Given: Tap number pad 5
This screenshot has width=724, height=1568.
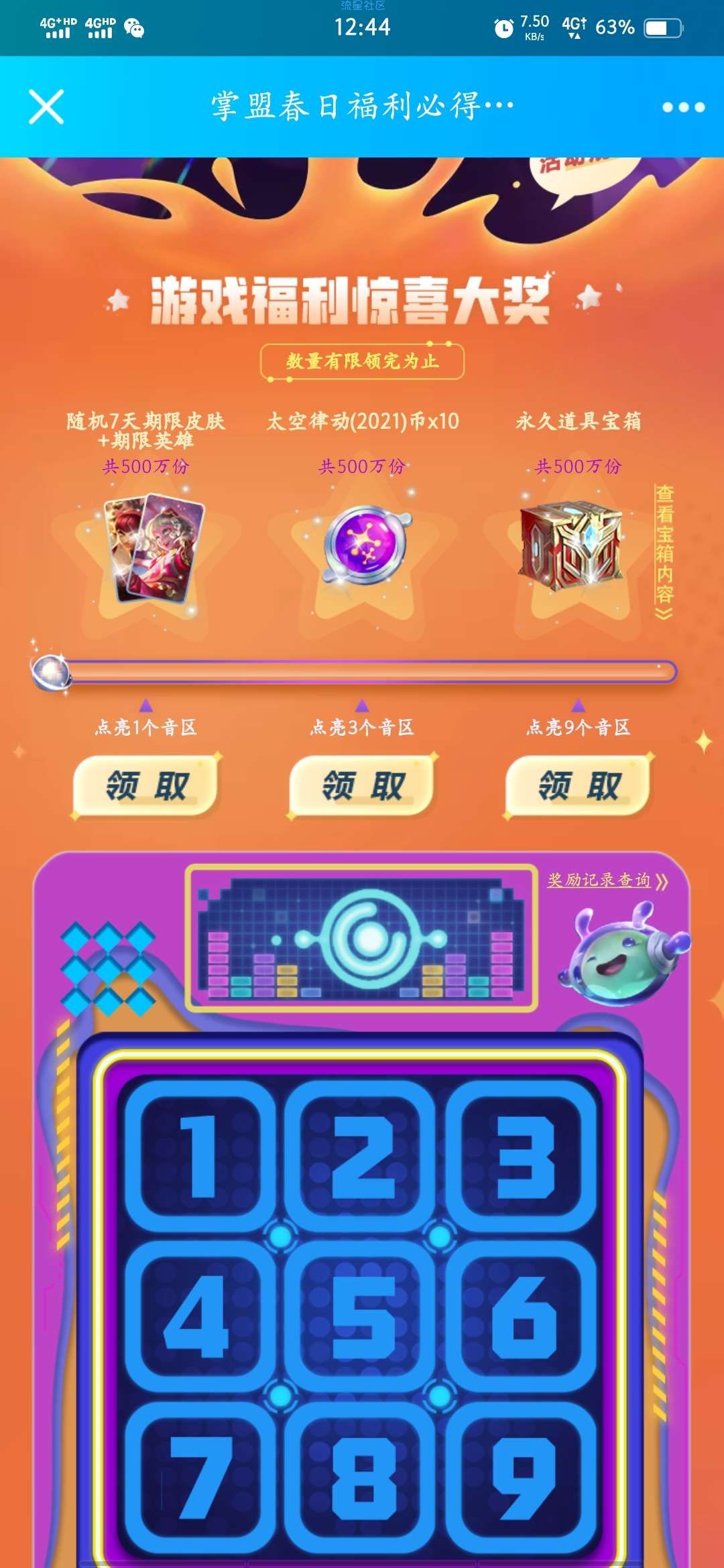Looking at the screenshot, I should pyautogui.click(x=362, y=1317).
